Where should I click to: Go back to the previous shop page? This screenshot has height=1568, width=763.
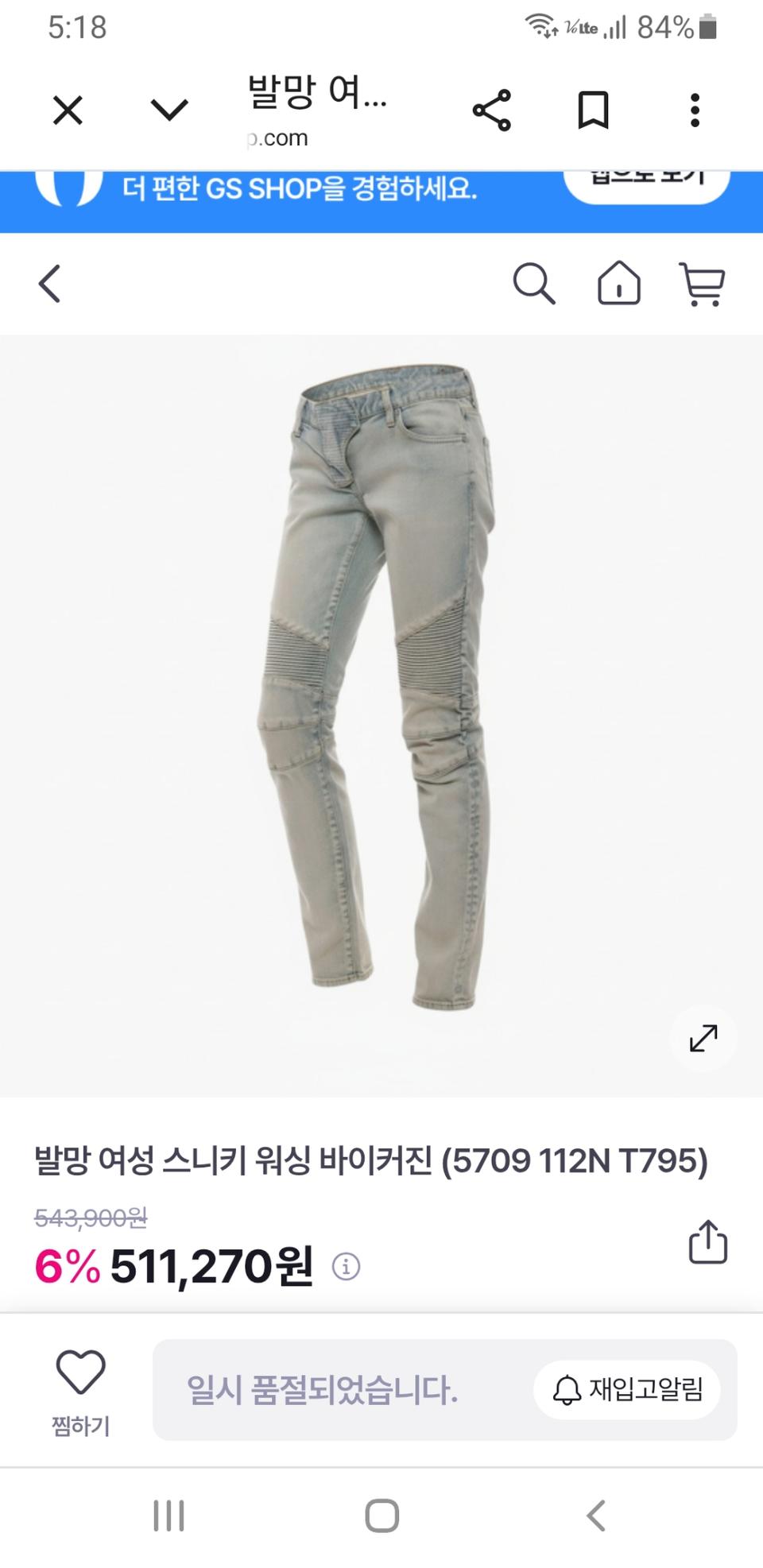point(49,284)
